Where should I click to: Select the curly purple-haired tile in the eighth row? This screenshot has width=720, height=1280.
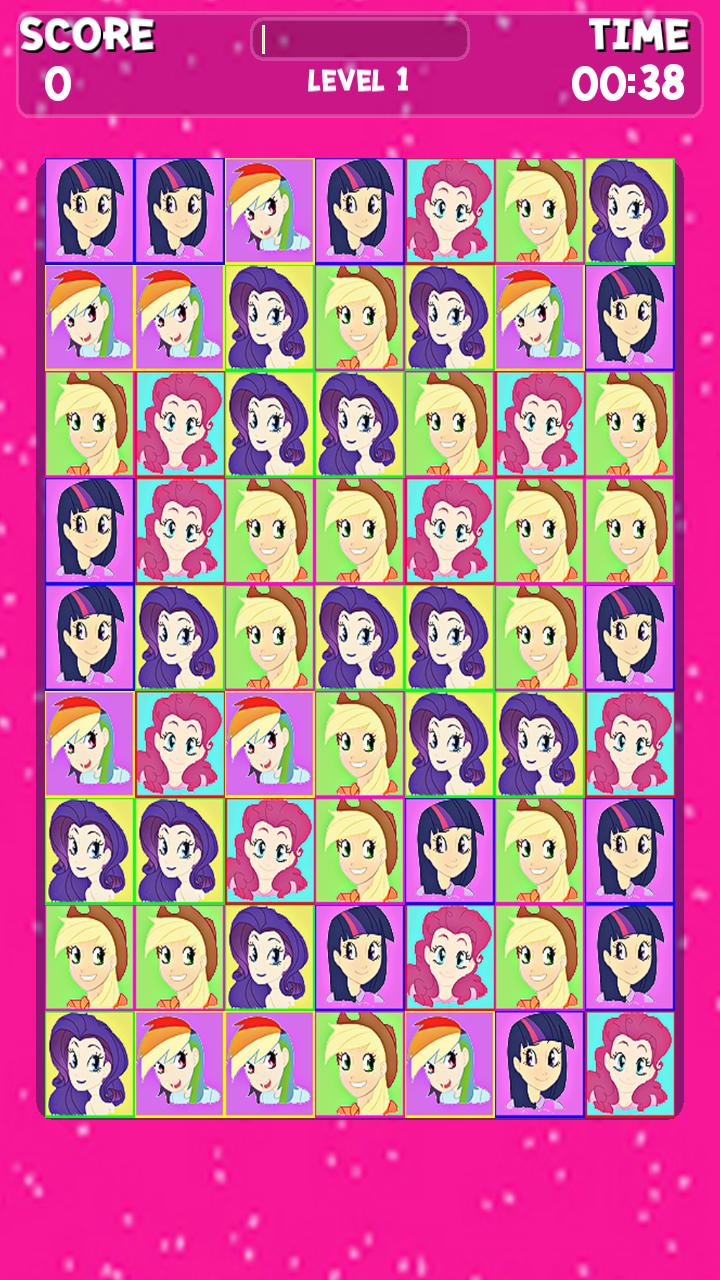point(269,956)
